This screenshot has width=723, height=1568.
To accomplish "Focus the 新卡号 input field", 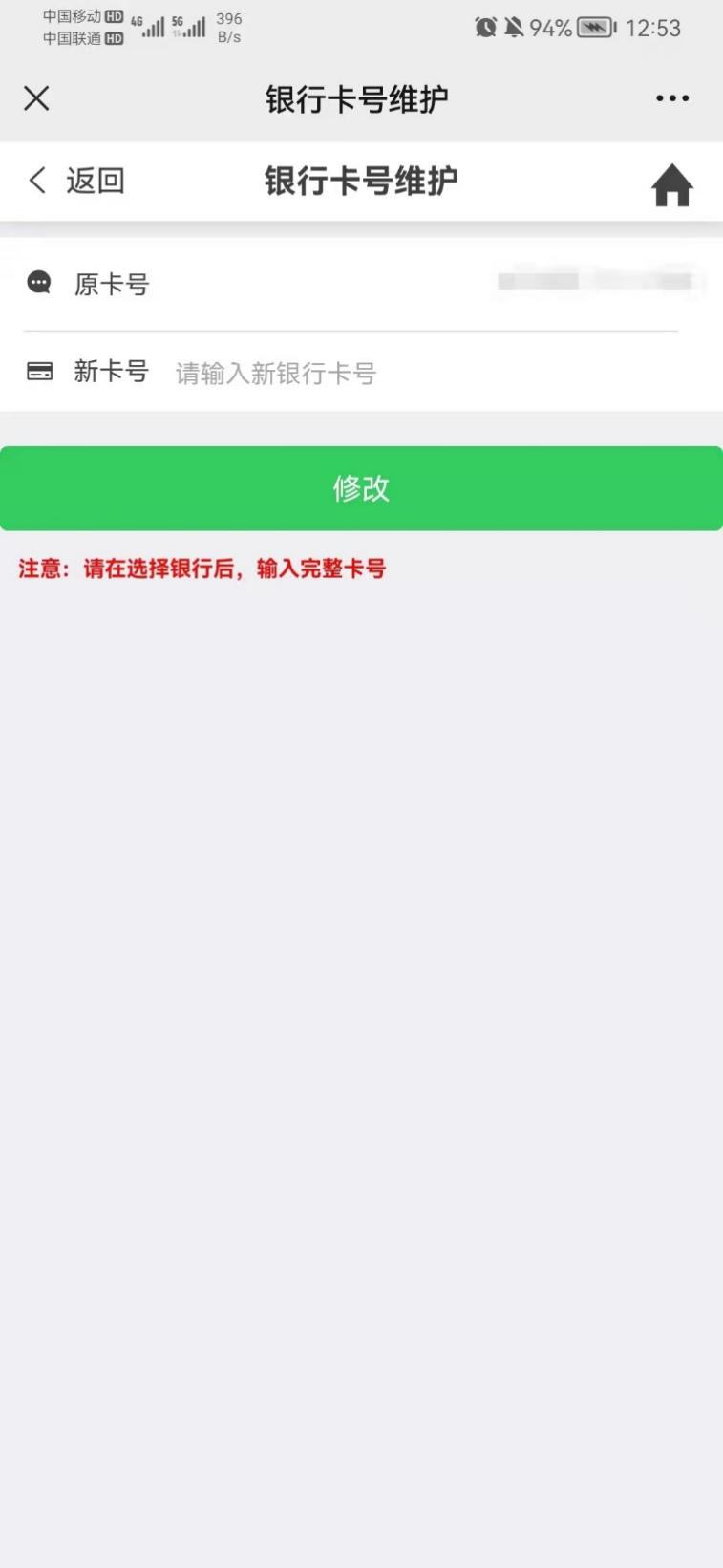I will click(420, 373).
